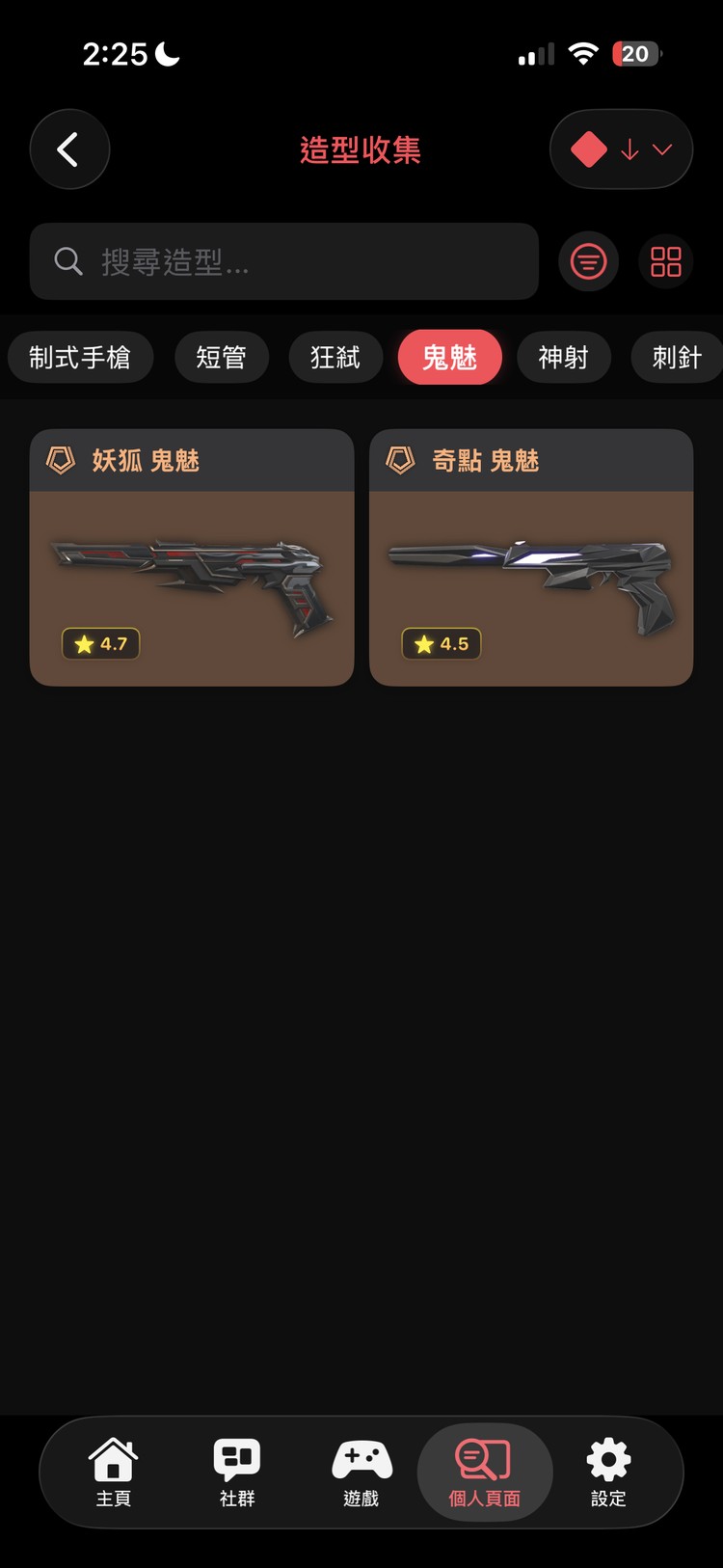This screenshot has height=1568, width=723.
Task: Switch to the 遊戲 tab
Action: coord(361,1473)
